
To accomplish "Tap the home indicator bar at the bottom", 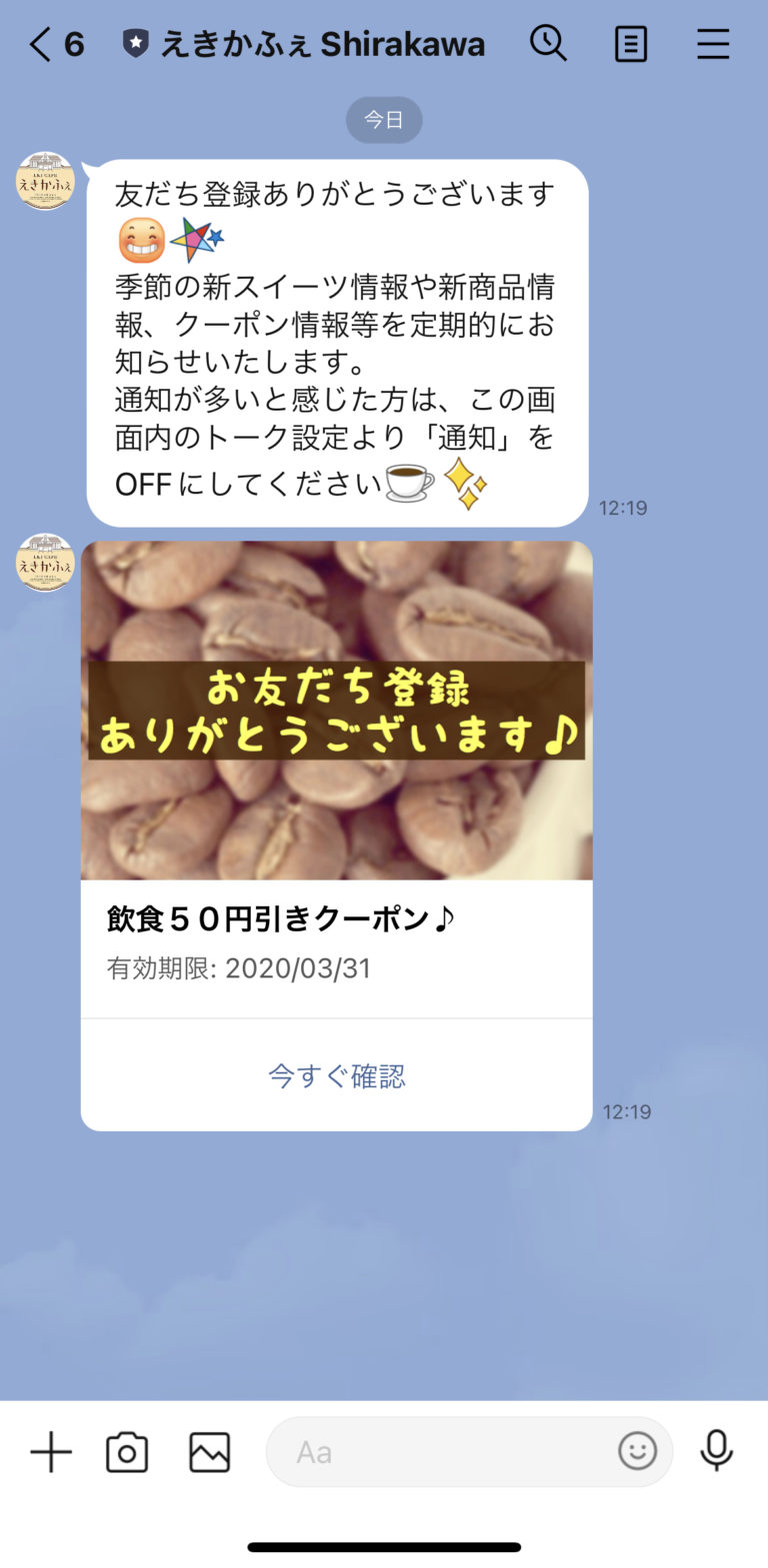I will 384,1544.
